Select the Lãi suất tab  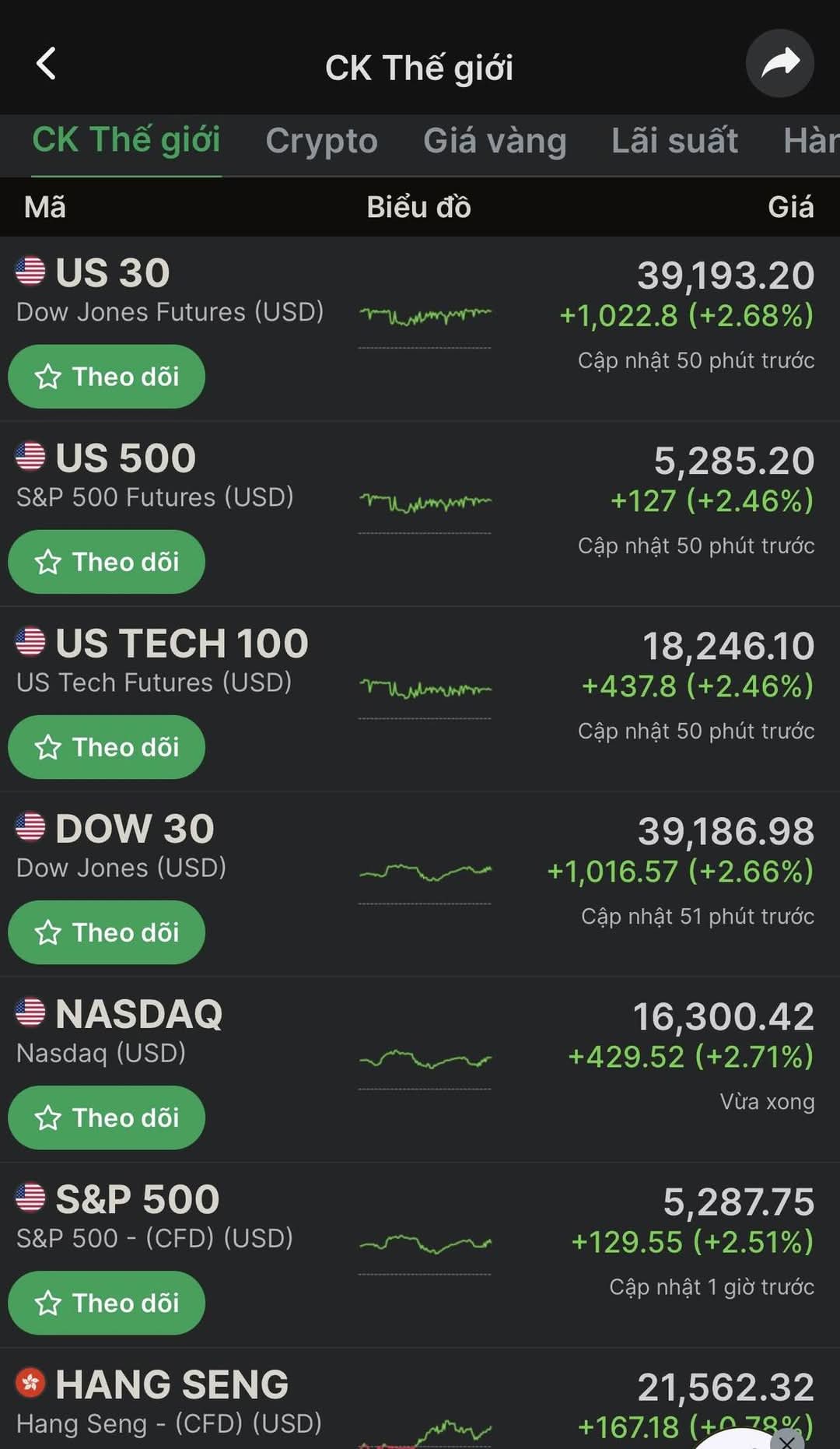tap(674, 141)
